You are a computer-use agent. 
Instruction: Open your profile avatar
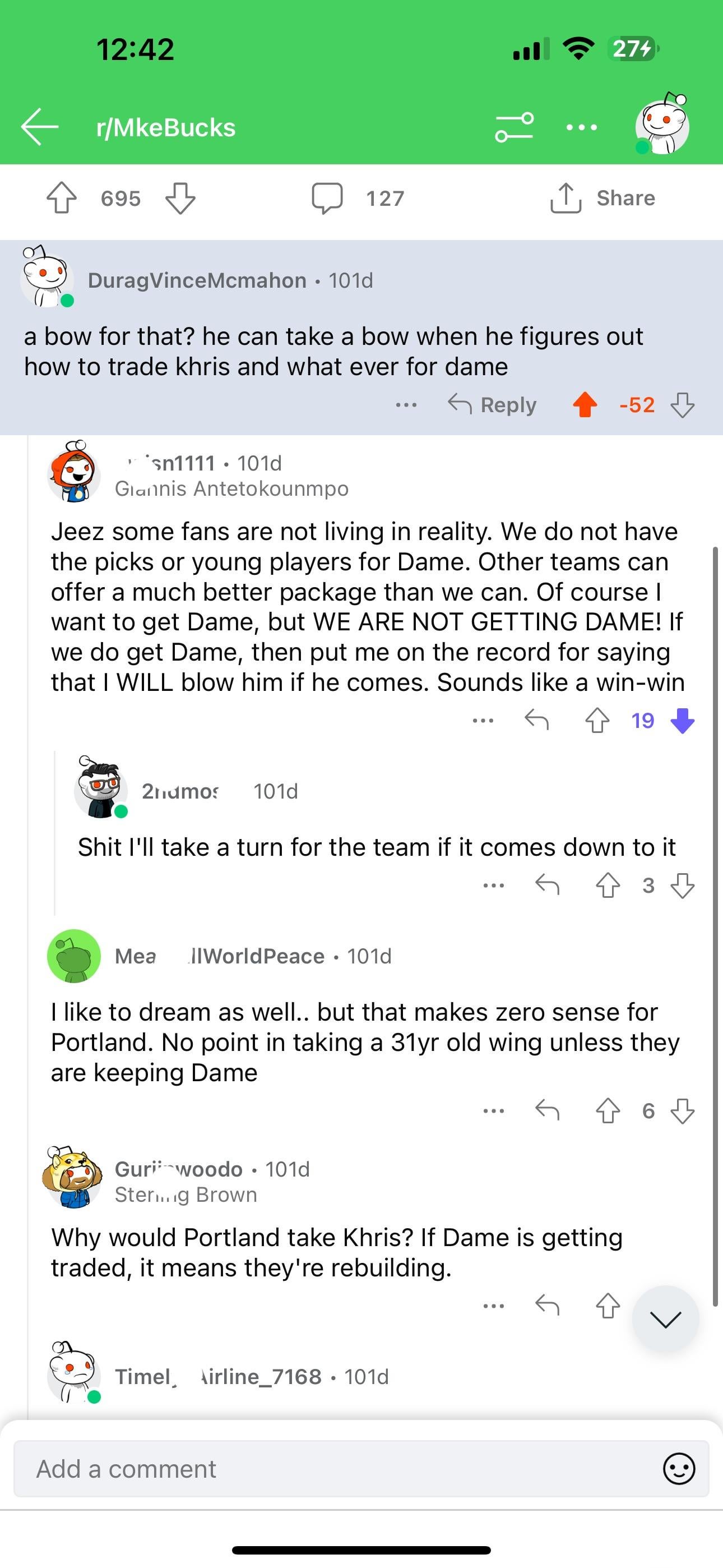click(x=661, y=126)
